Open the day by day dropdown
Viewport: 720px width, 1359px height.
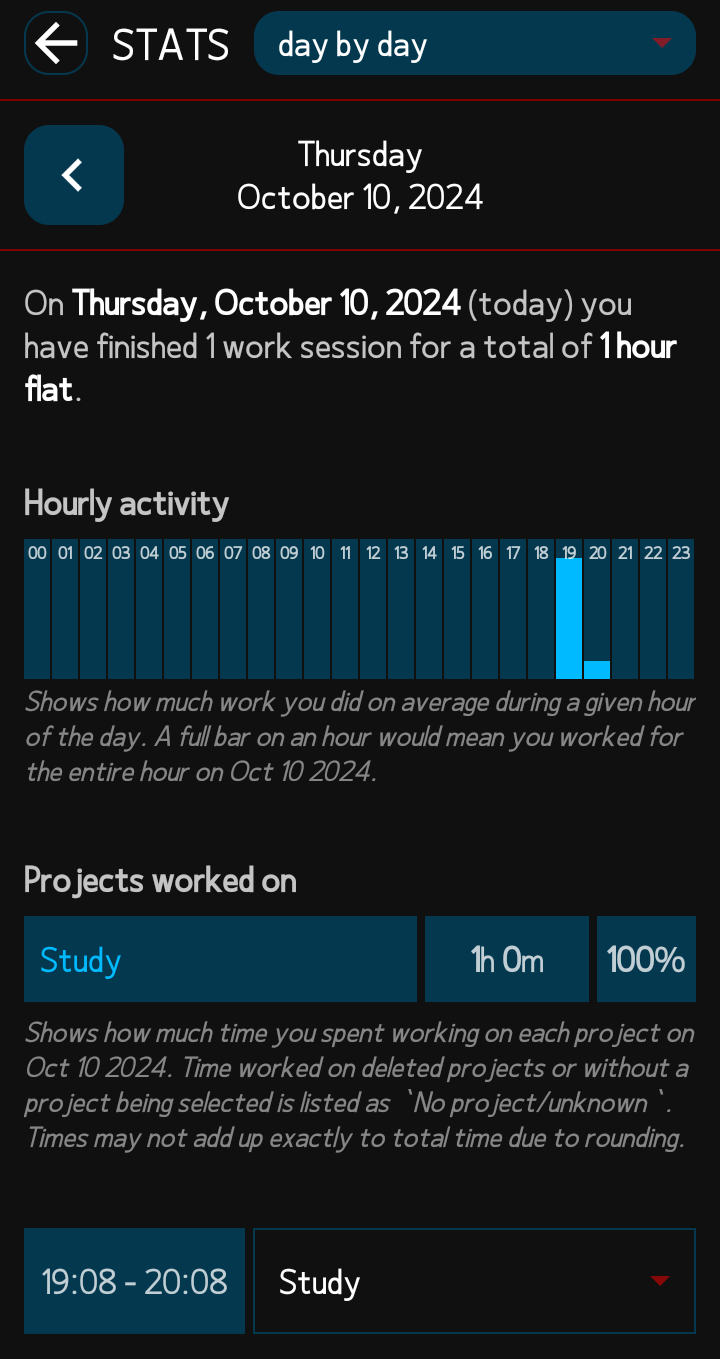[x=475, y=43]
